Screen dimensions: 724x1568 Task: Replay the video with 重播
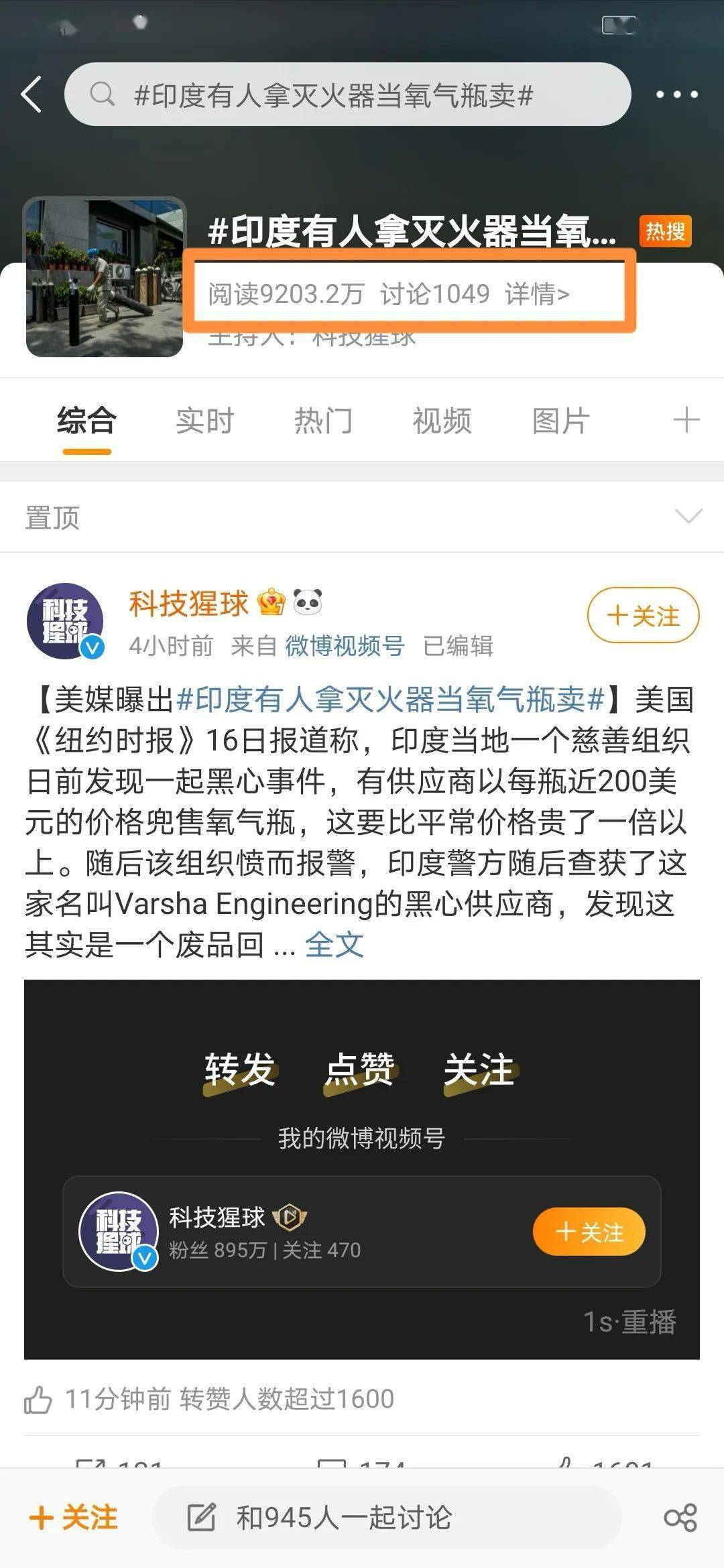tap(648, 1322)
